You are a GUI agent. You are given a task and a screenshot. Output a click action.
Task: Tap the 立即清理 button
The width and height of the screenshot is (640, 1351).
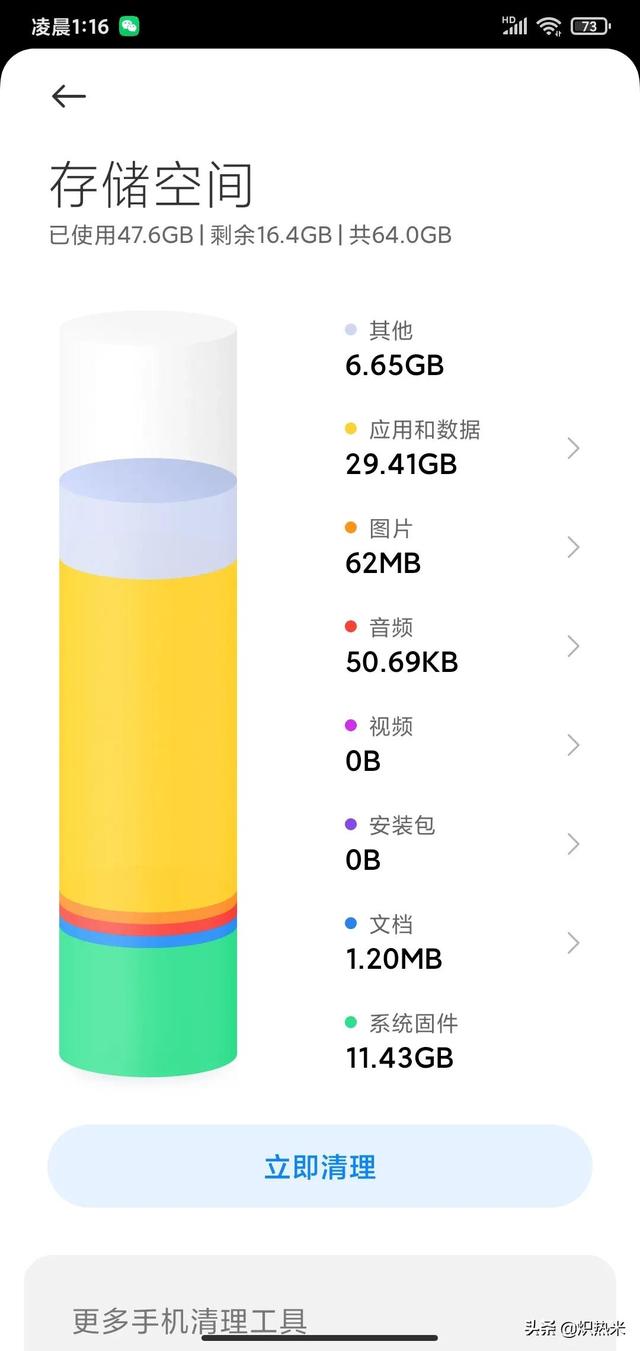pyautogui.click(x=320, y=1166)
